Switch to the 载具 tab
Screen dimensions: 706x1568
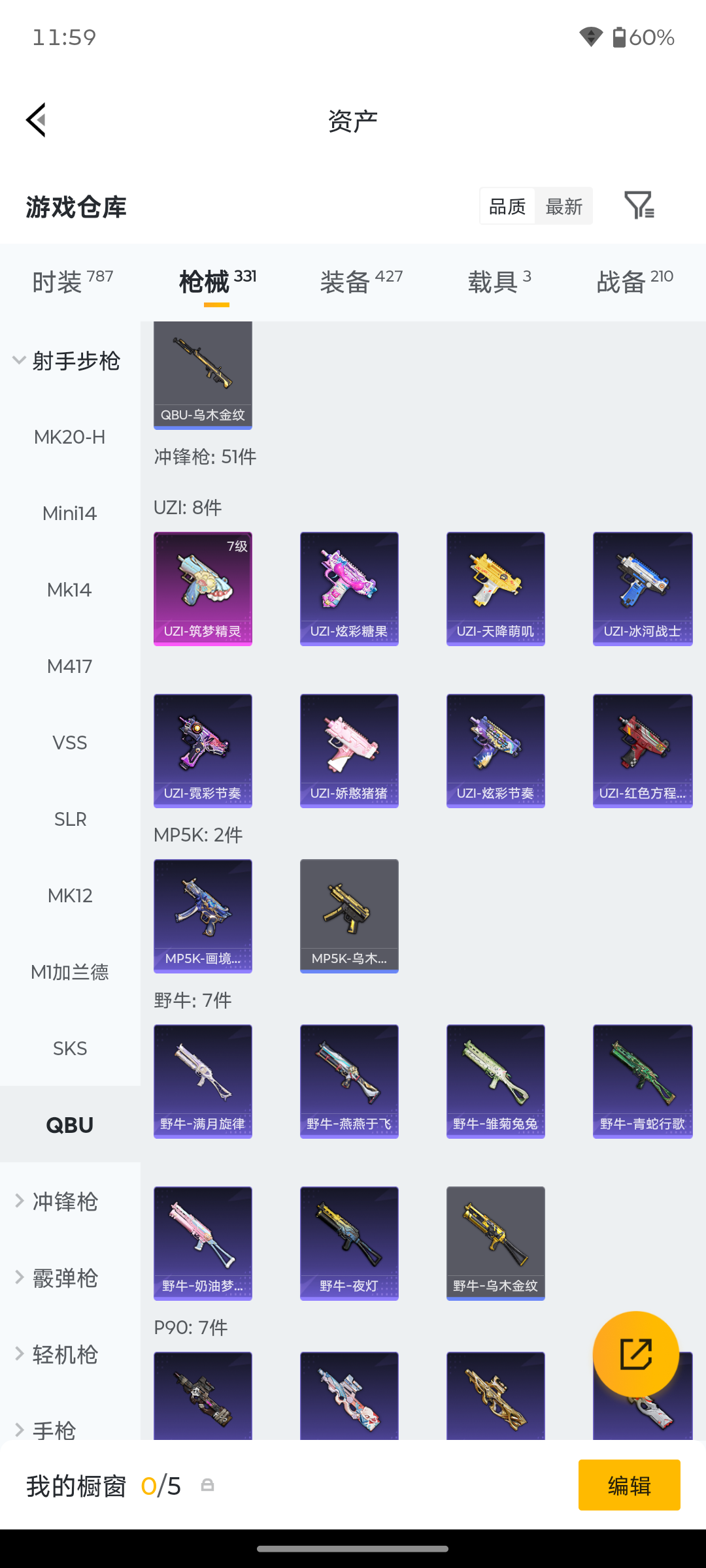tap(499, 282)
